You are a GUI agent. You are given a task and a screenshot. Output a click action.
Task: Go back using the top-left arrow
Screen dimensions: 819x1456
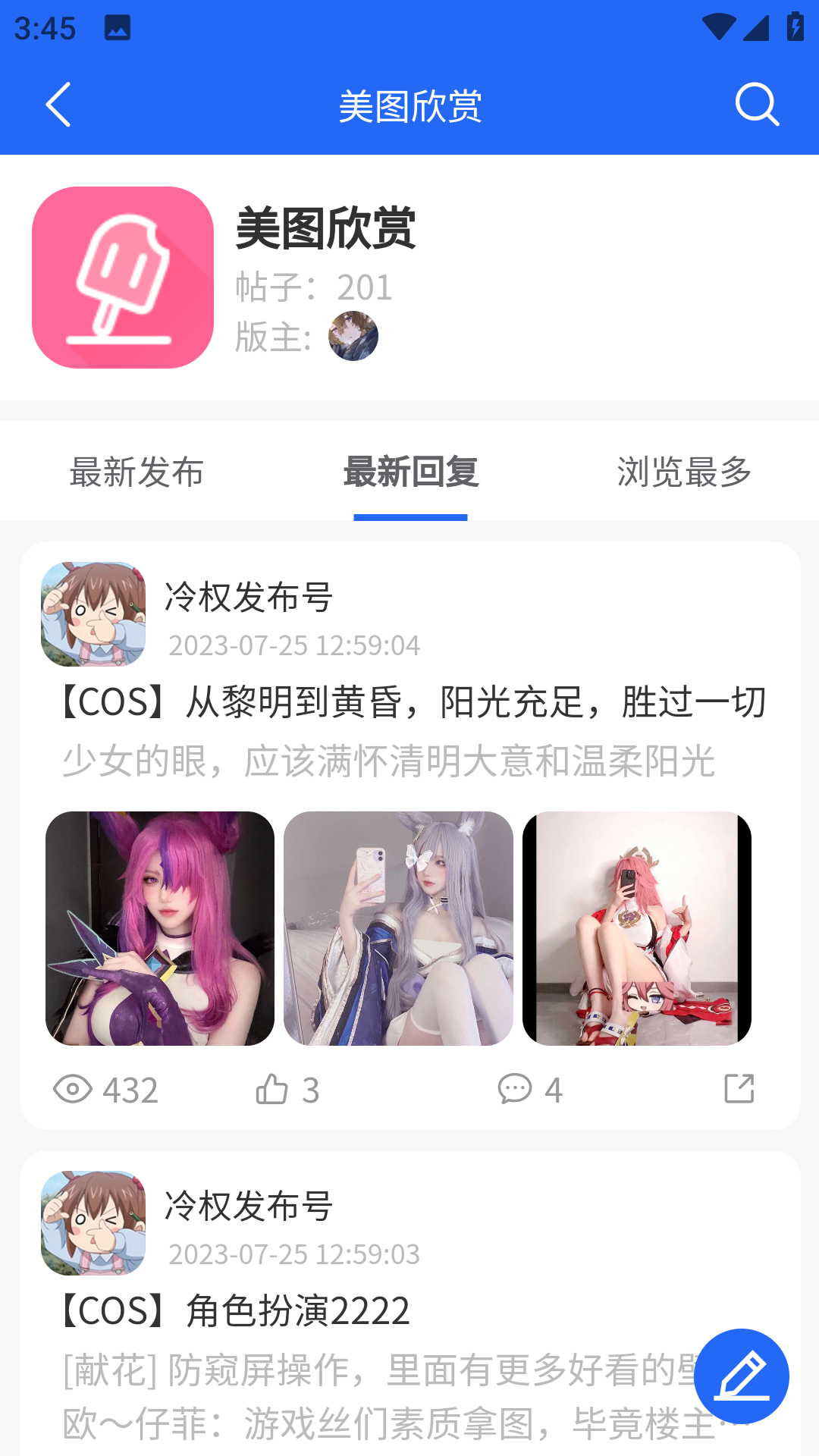(x=58, y=105)
